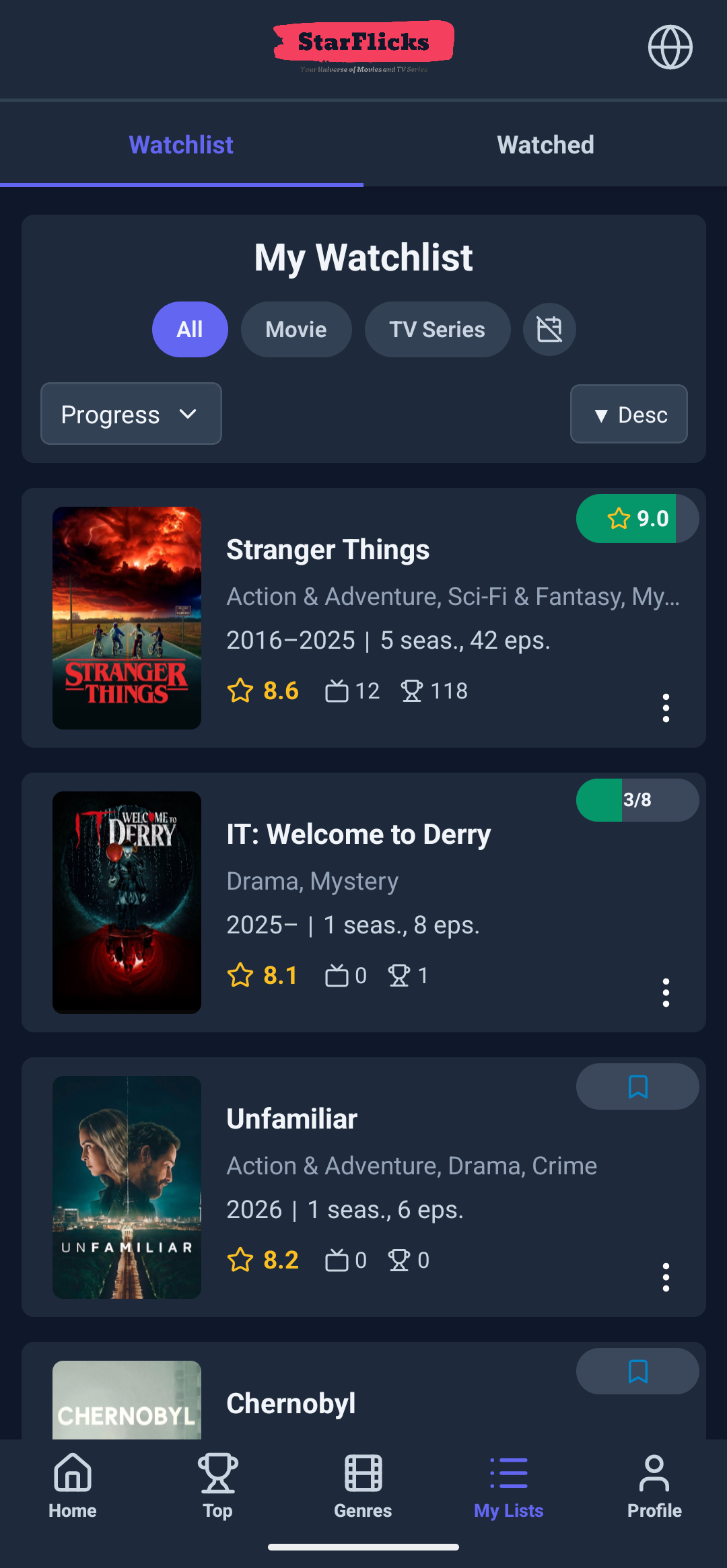Open the three-dot menu for Stranger Things
The width and height of the screenshot is (727, 1568).
(x=666, y=707)
